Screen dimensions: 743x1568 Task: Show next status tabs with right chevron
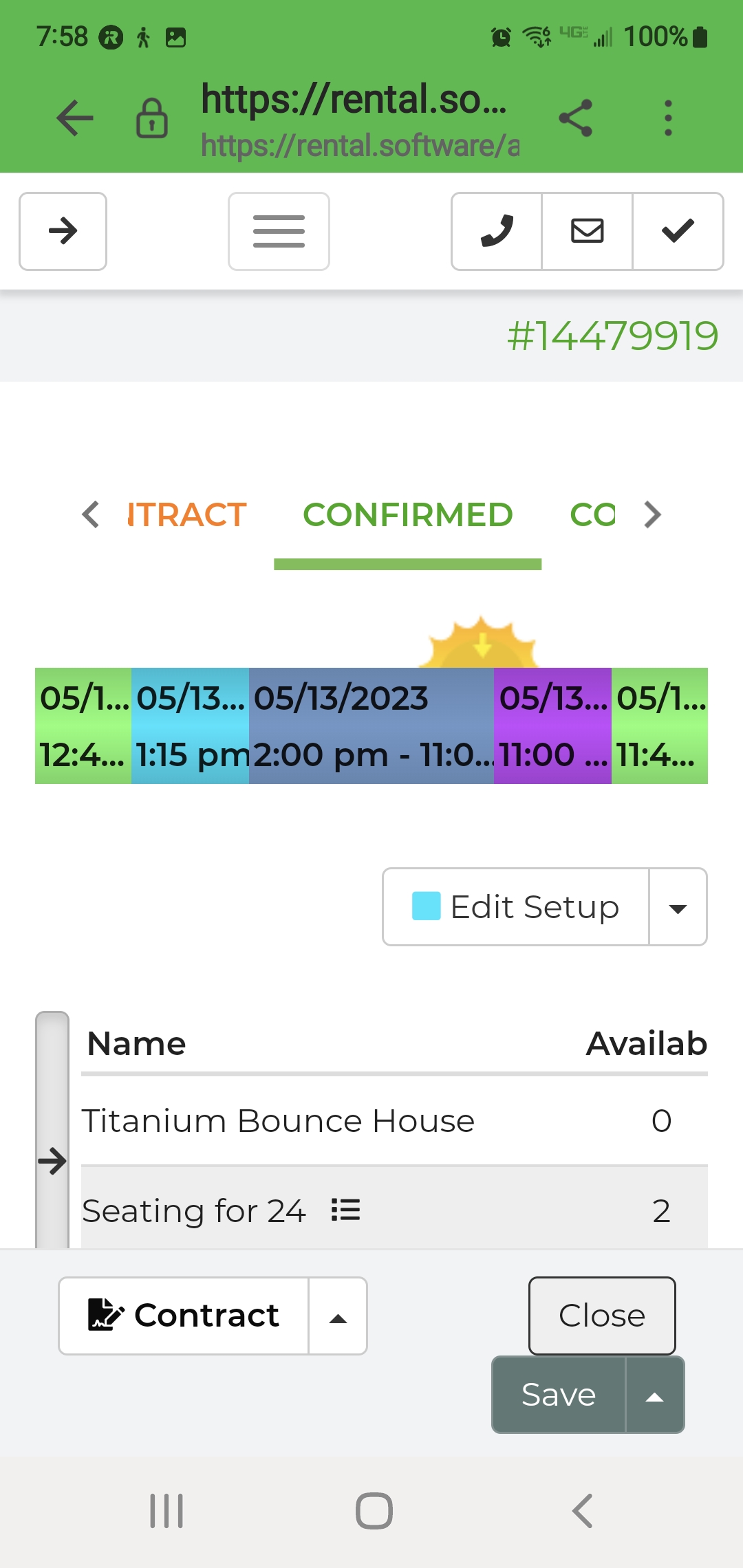click(652, 515)
